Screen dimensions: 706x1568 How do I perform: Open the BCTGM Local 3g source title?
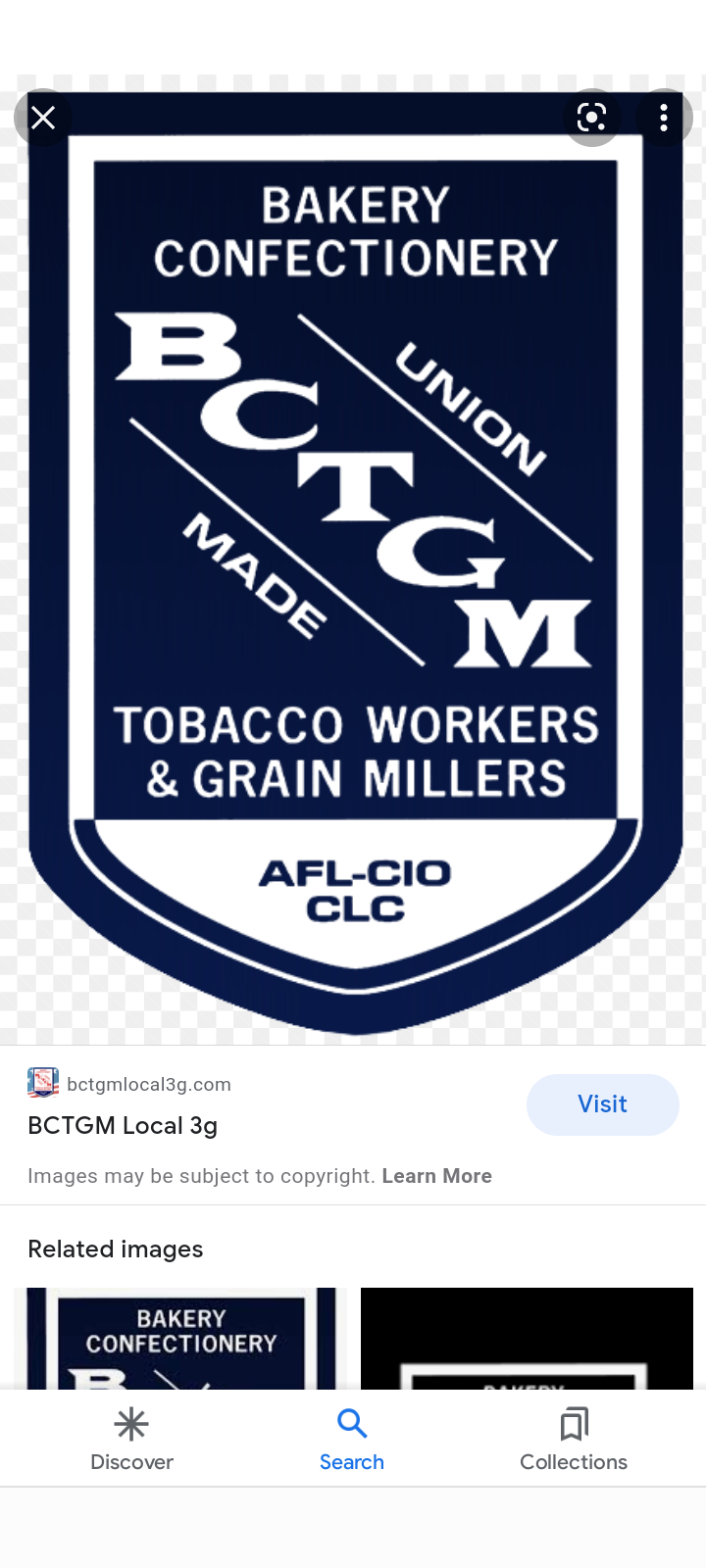click(x=123, y=1125)
